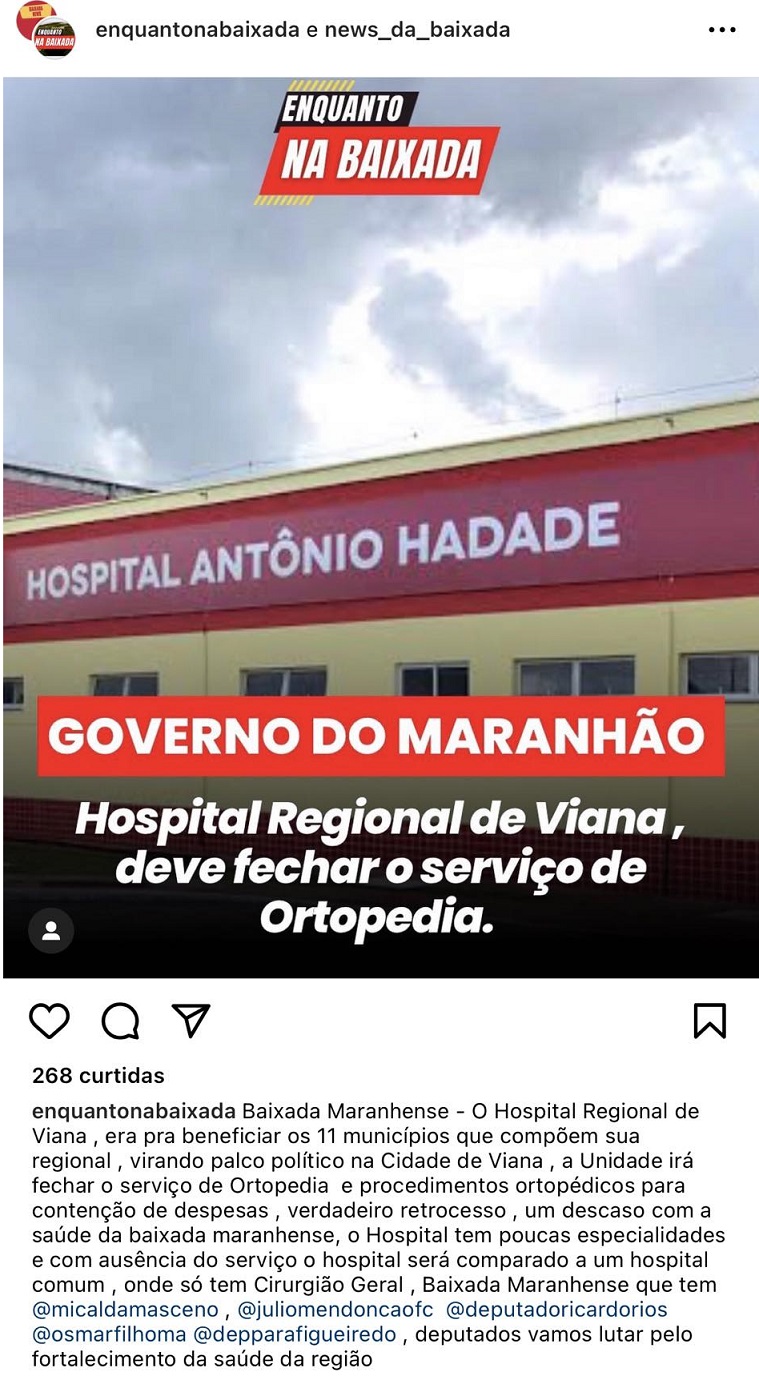Image resolution: width=759 pixels, height=1380 pixels.
Task: View who liked via 268 curtidas
Action: click(98, 1076)
